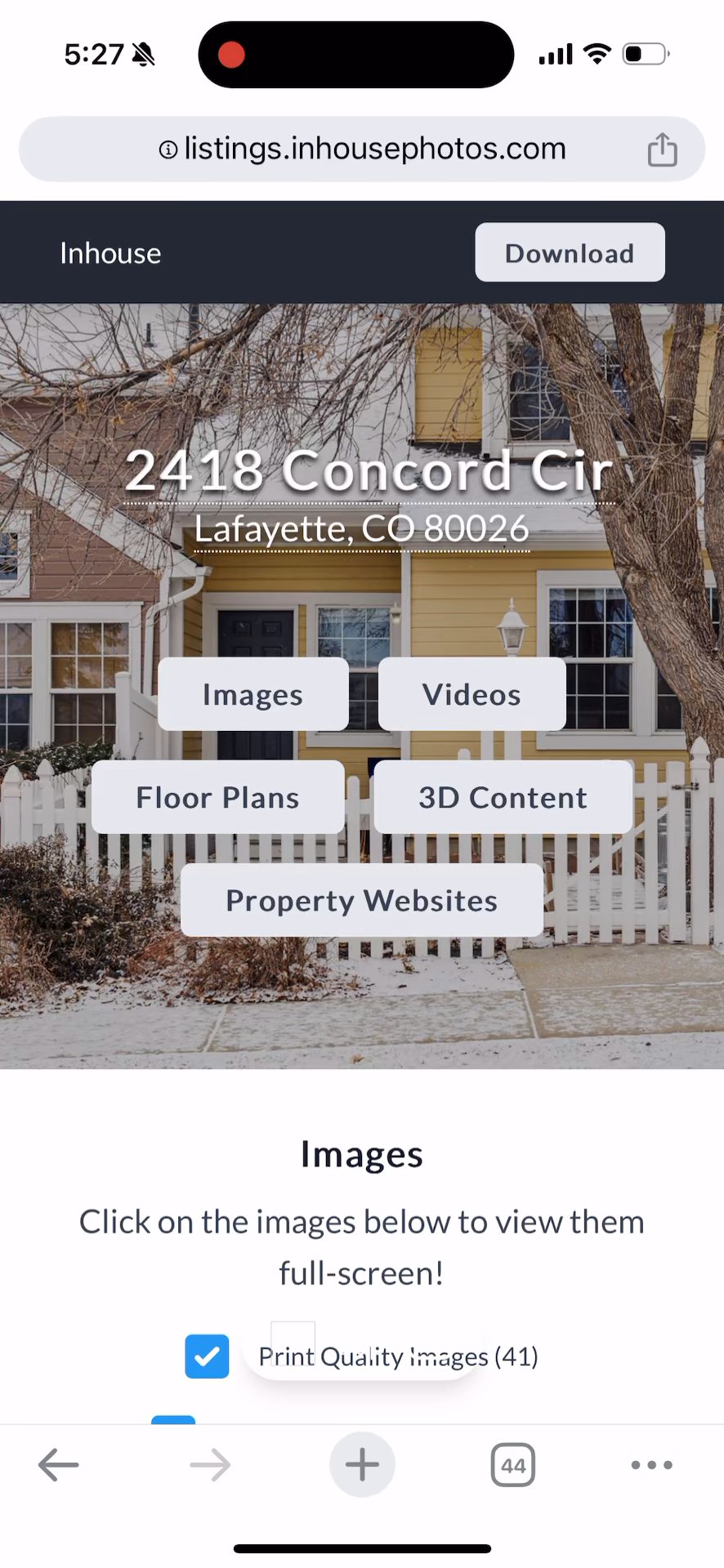724x1568 pixels.
Task: Tap the Download button
Action: click(x=570, y=252)
